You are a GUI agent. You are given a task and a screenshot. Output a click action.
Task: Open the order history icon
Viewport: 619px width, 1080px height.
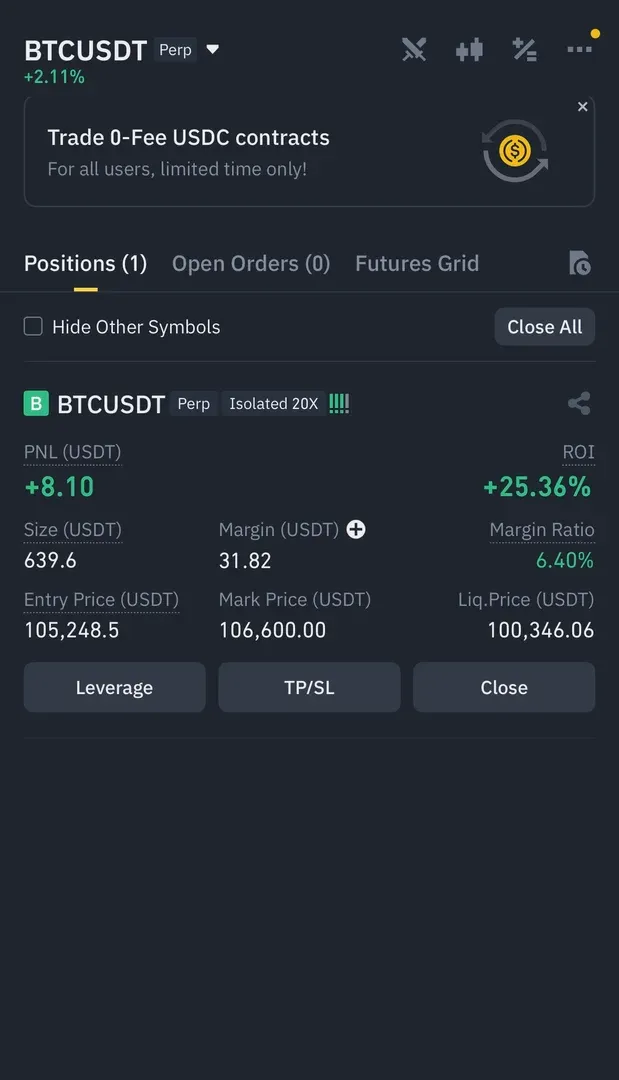pos(579,264)
